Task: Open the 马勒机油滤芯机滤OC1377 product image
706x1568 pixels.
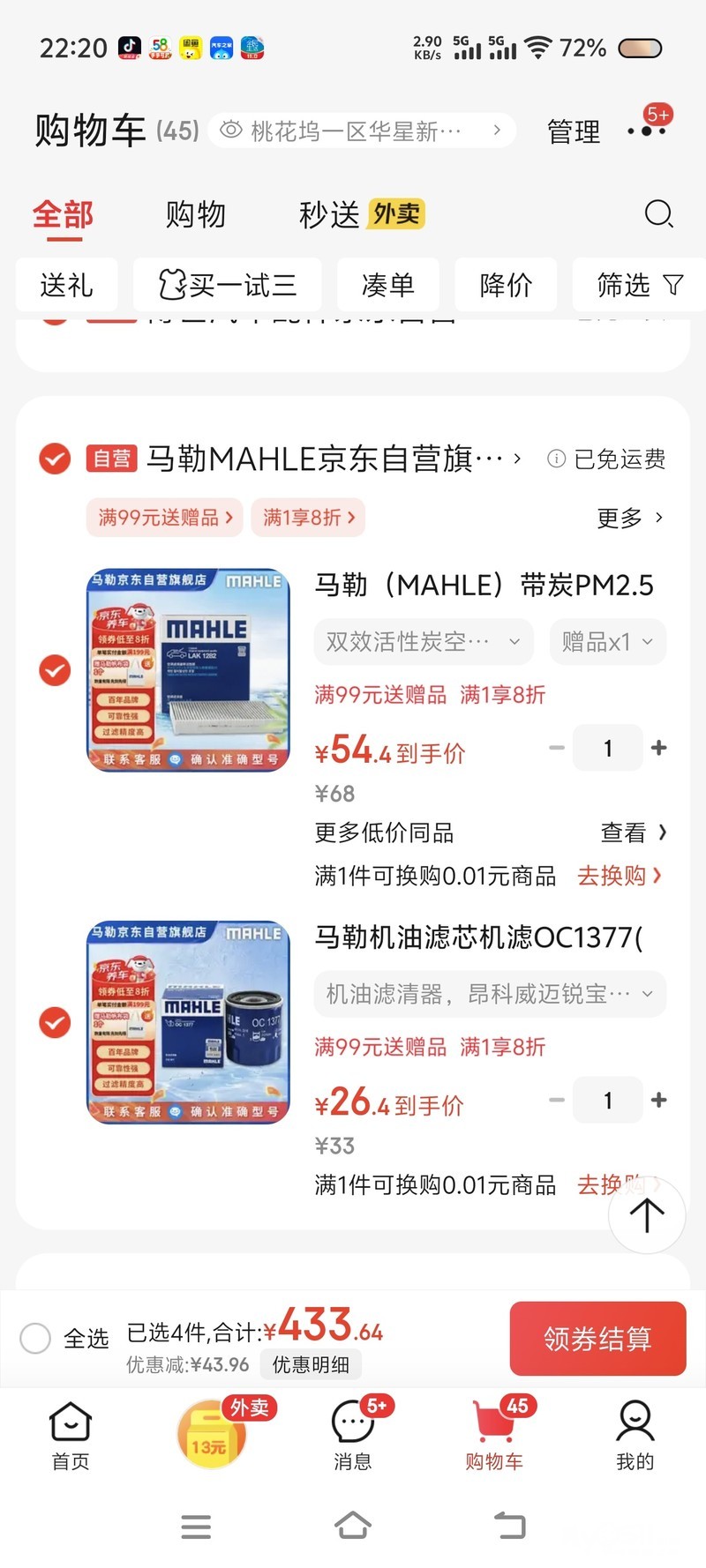Action: (188, 1023)
